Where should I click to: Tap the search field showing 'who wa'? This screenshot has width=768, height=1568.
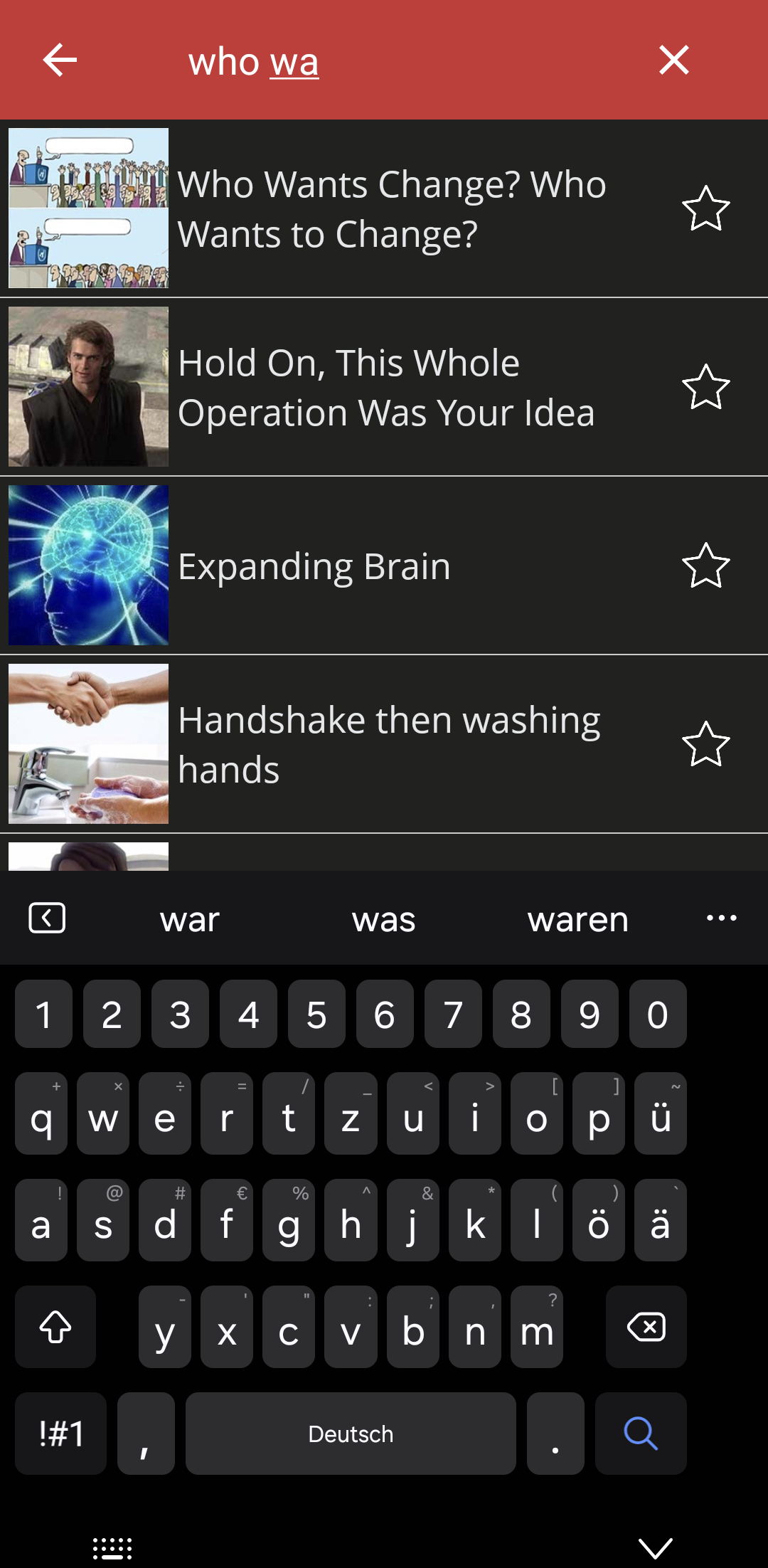coord(398,61)
